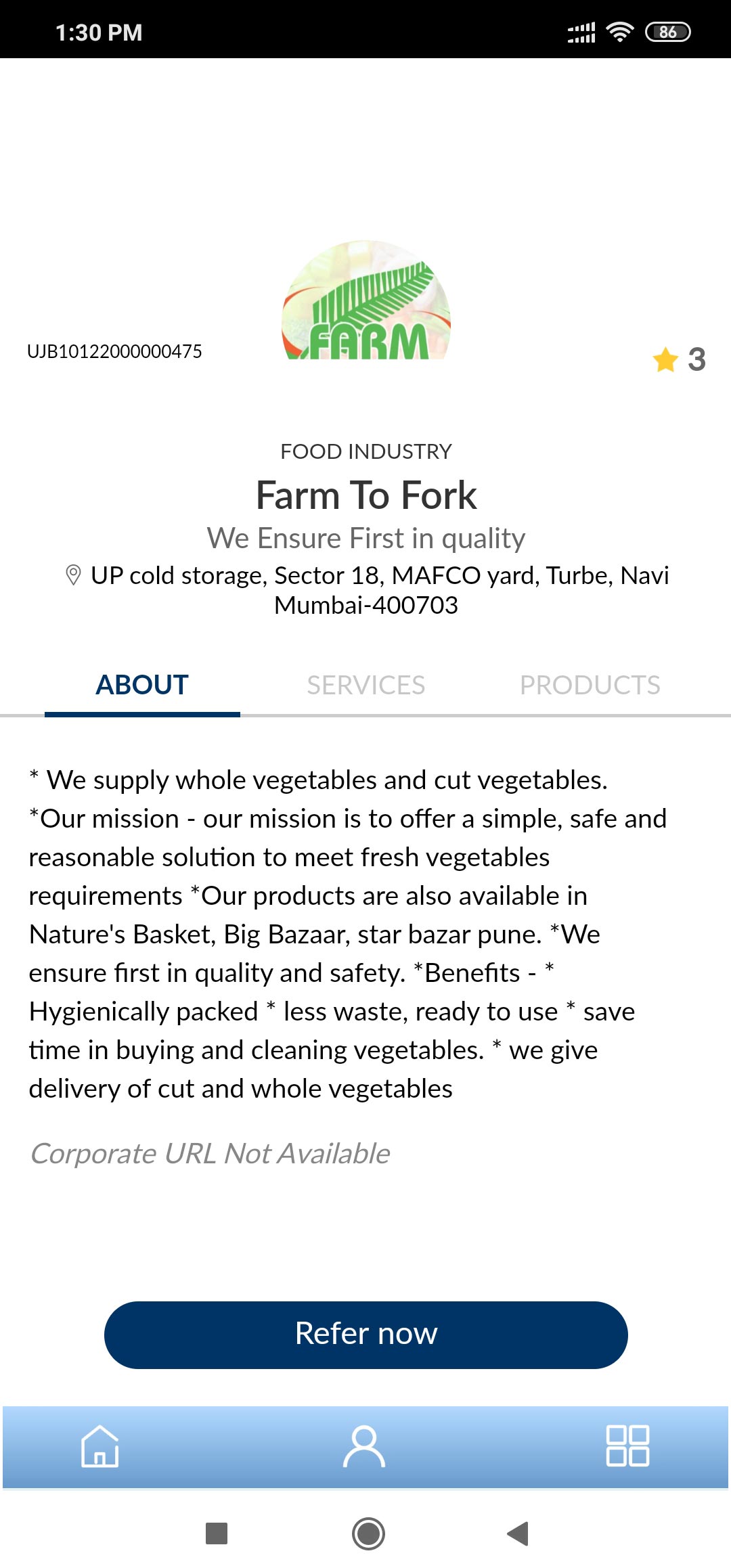Viewport: 731px width, 1568px height.
Task: Open the Products tab
Action: click(x=590, y=685)
